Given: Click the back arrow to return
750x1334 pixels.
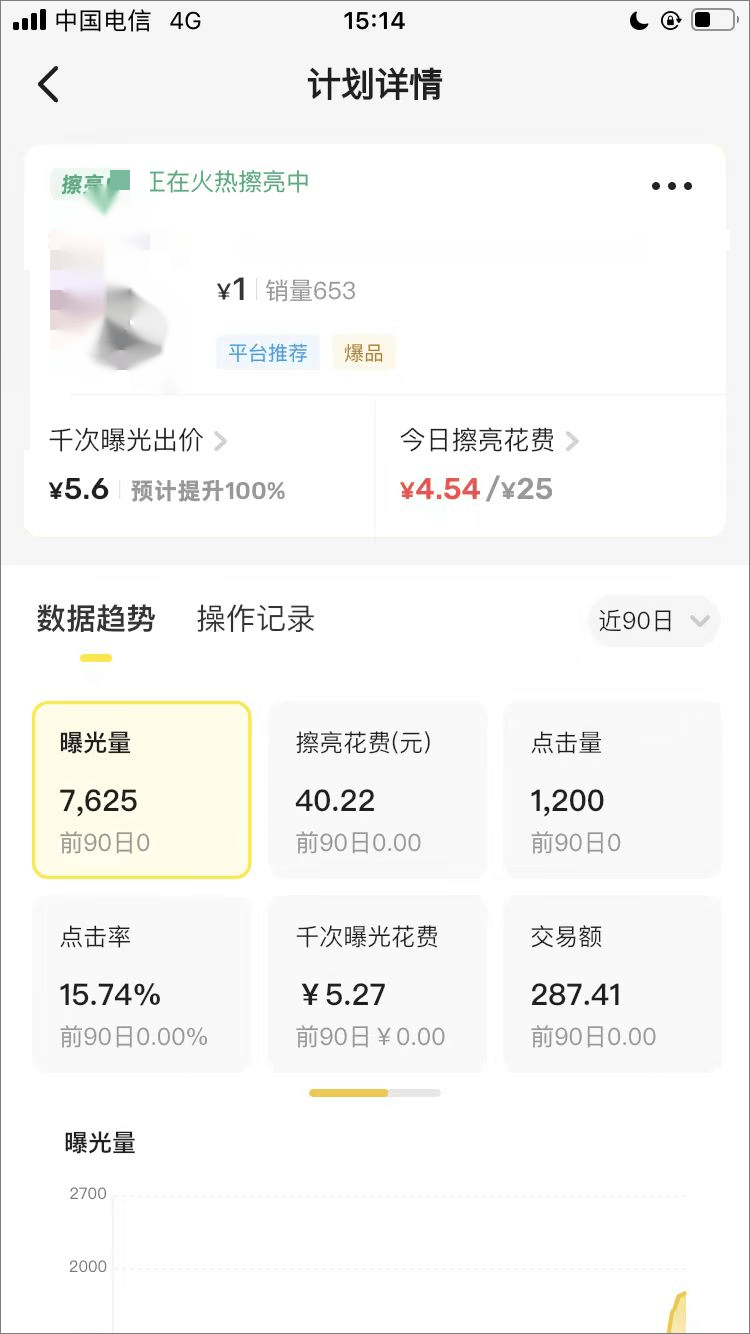Looking at the screenshot, I should pyautogui.click(x=47, y=85).
